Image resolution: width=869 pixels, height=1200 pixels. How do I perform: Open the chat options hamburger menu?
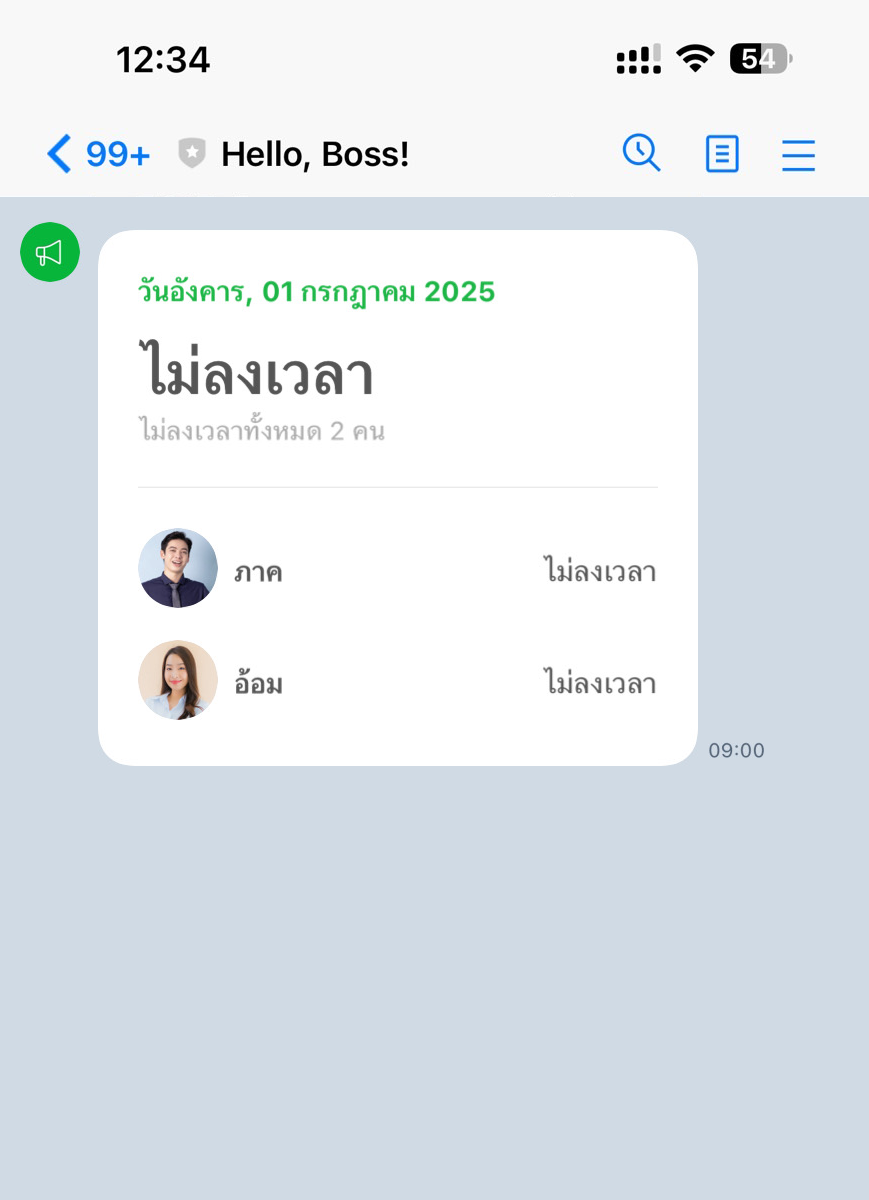click(797, 155)
